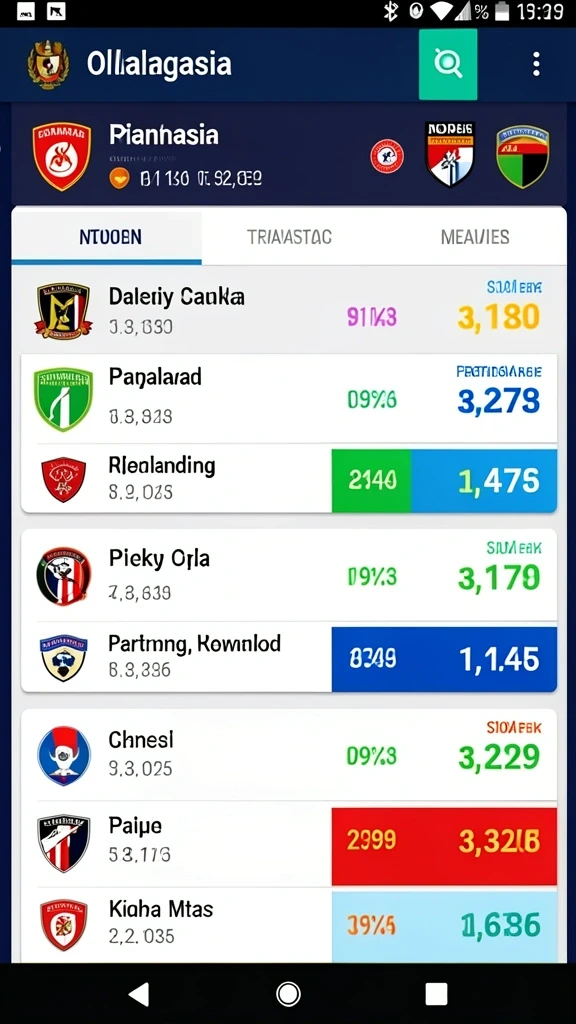The height and width of the screenshot is (1024, 576).
Task: Open the three-dot overflow menu
Action: [x=536, y=64]
